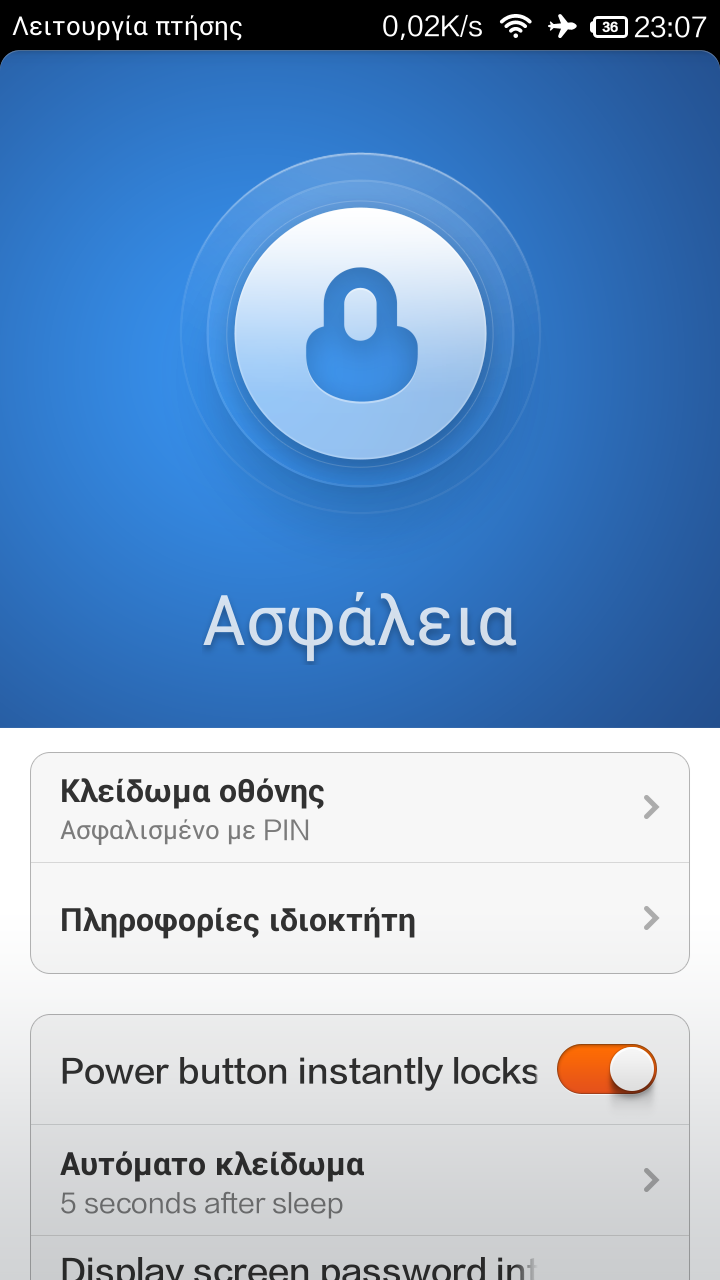This screenshot has height=1280, width=720.
Task: Open Display screen password row
Action: pyautogui.click(x=300, y=1264)
